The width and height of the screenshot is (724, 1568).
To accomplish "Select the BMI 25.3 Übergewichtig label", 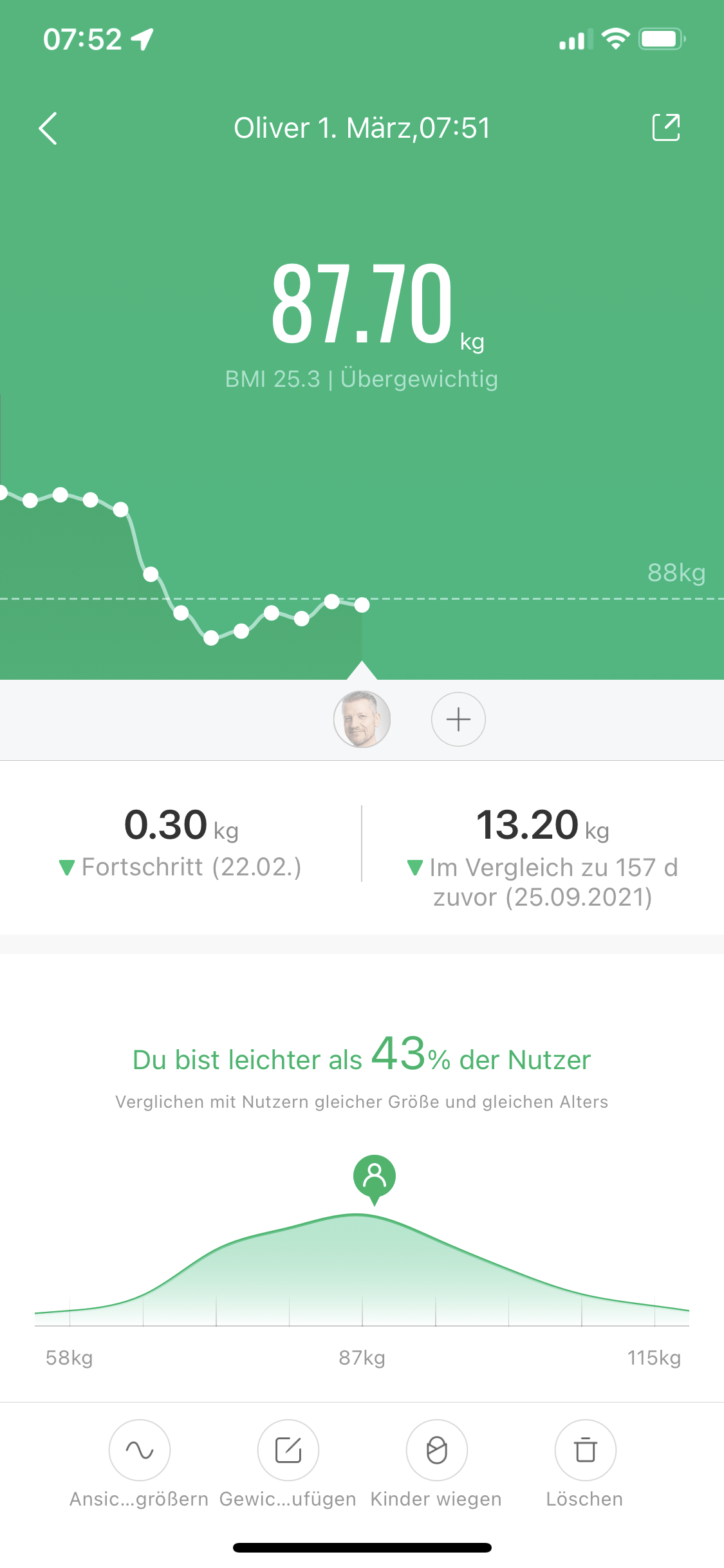I will pos(362,380).
